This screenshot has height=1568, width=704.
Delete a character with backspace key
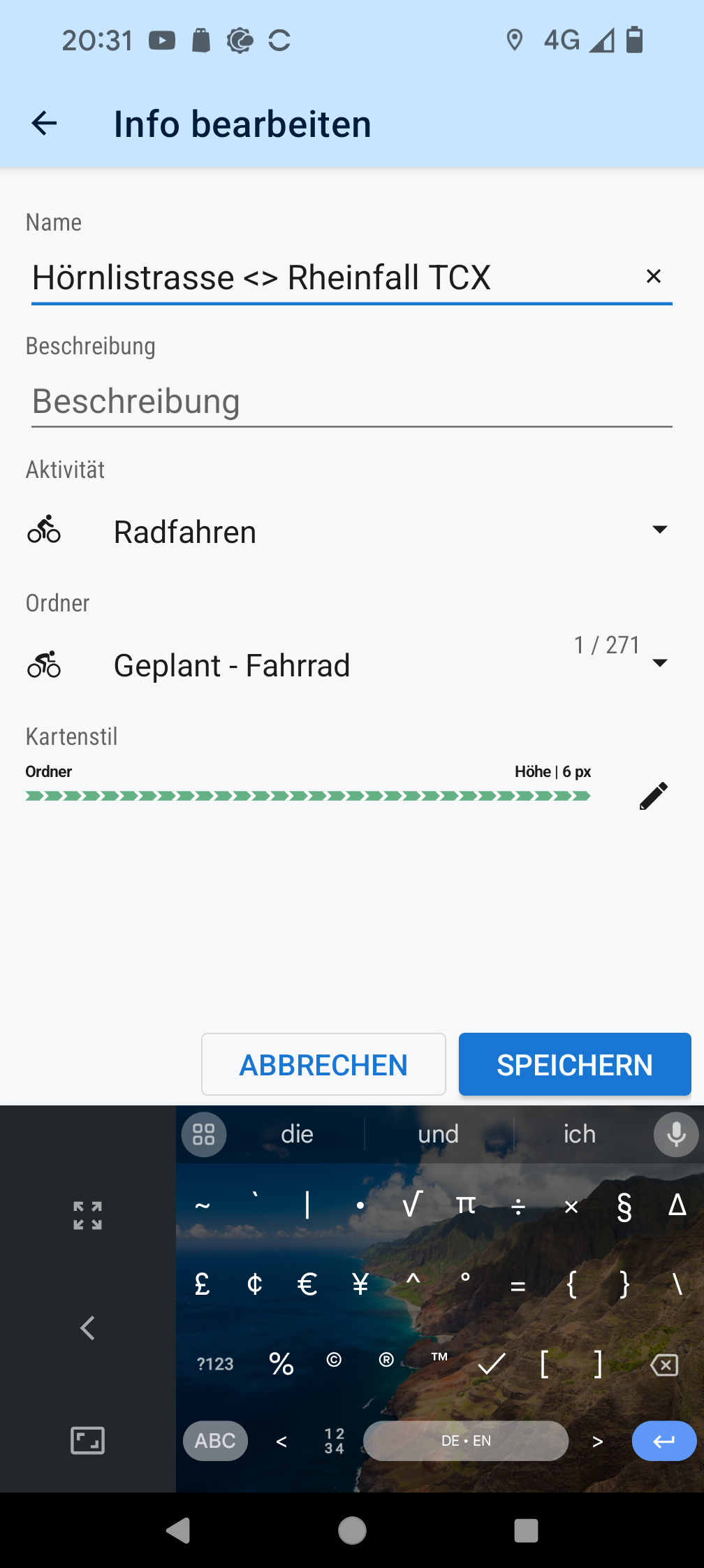coord(664,1365)
